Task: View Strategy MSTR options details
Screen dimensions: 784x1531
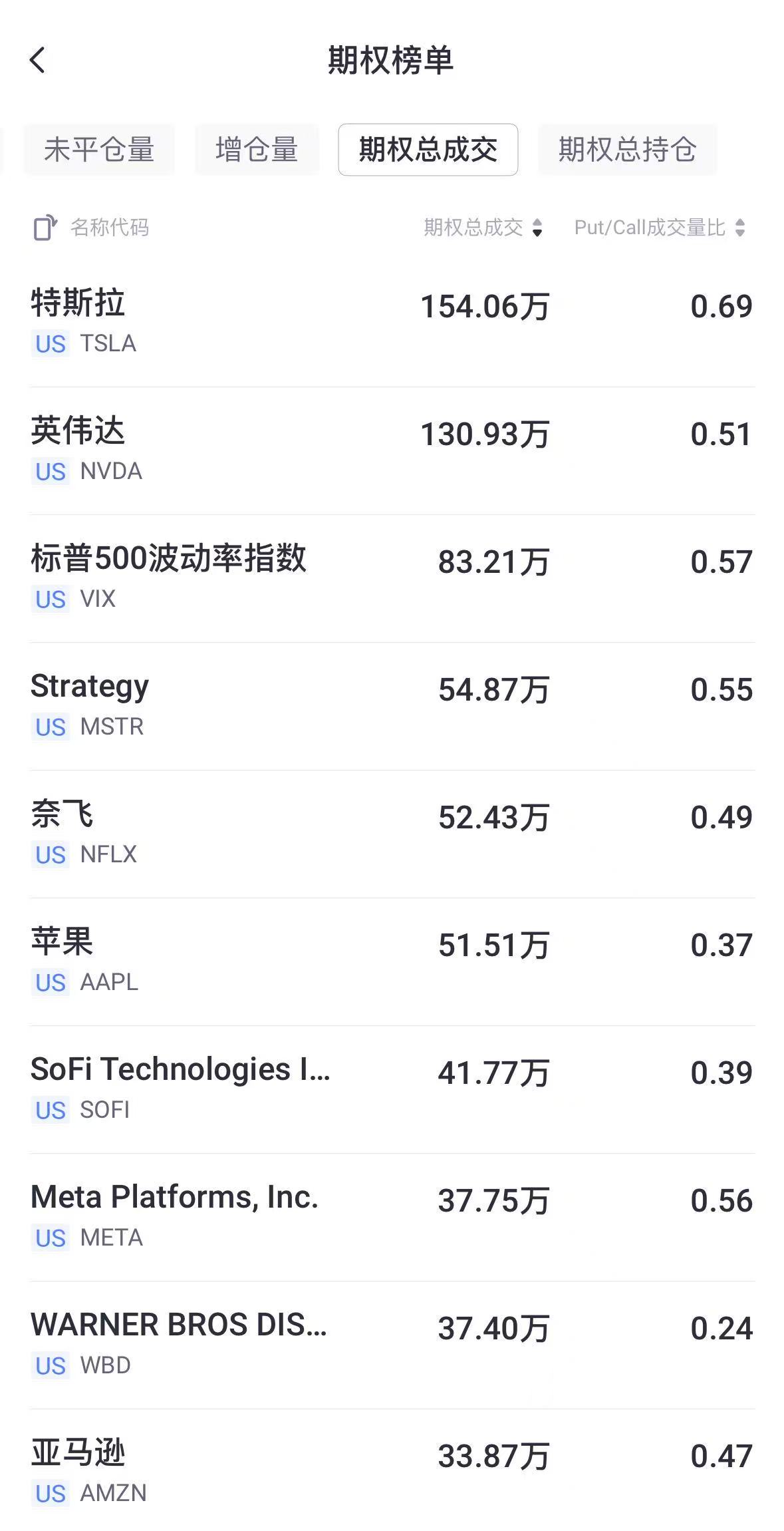Action: pos(392,705)
